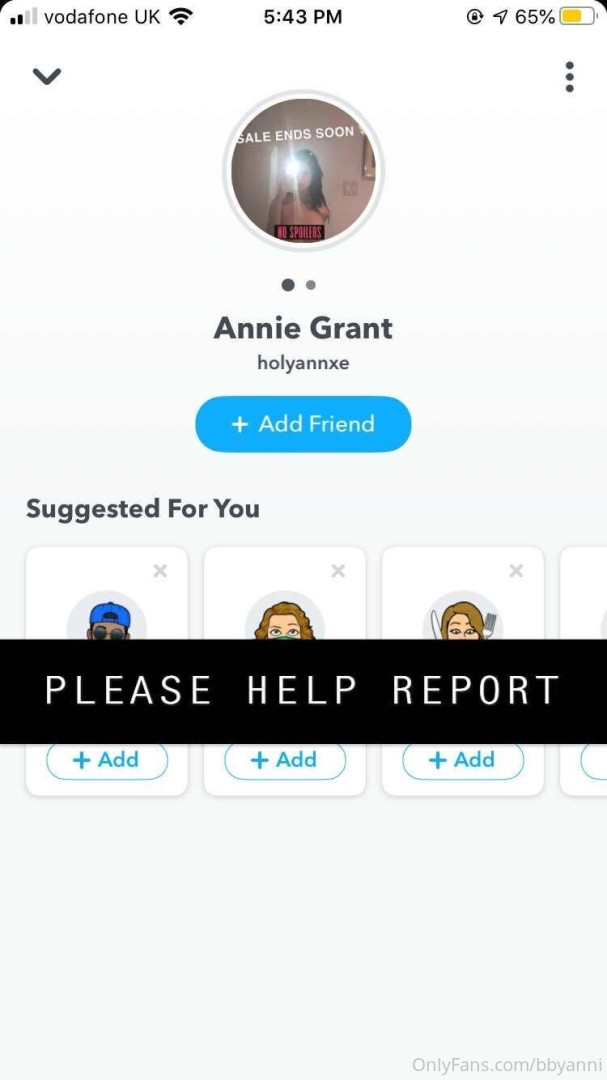Viewport: 607px width, 1080px height.
Task: Dismiss the suggestion with the green mask avatar
Action: pos(338,571)
